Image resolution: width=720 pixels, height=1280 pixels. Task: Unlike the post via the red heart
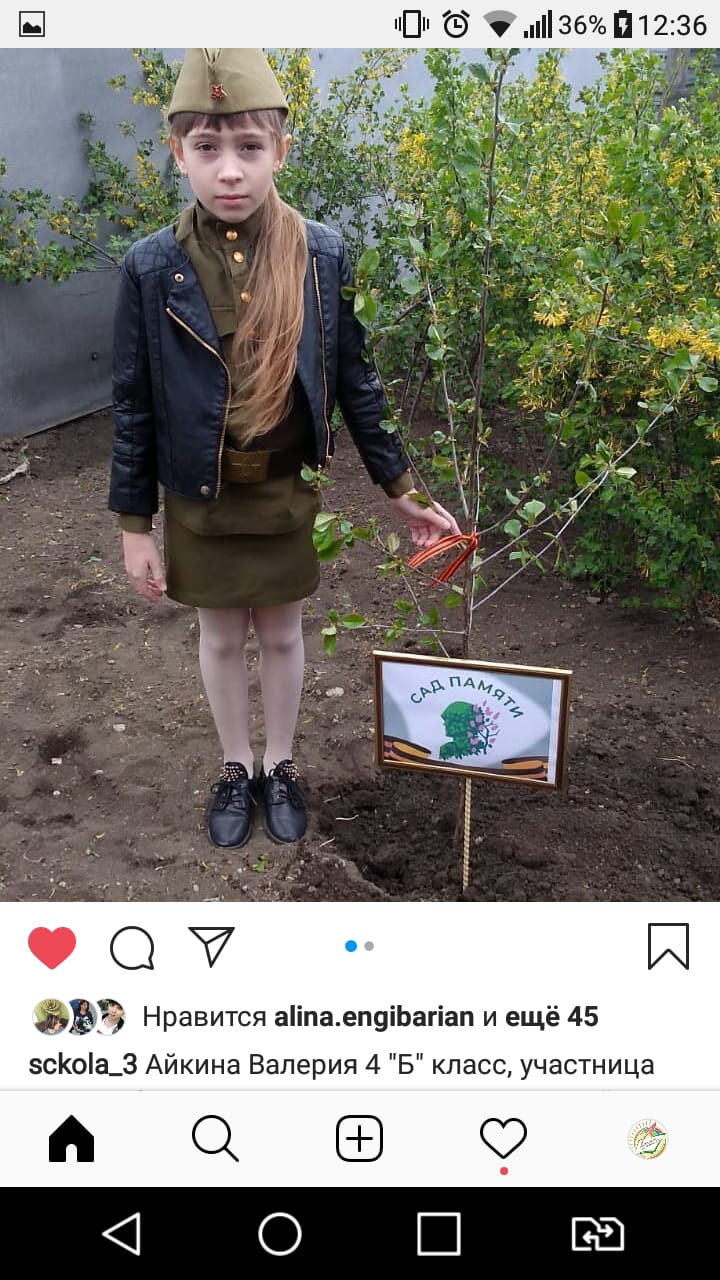click(x=52, y=947)
